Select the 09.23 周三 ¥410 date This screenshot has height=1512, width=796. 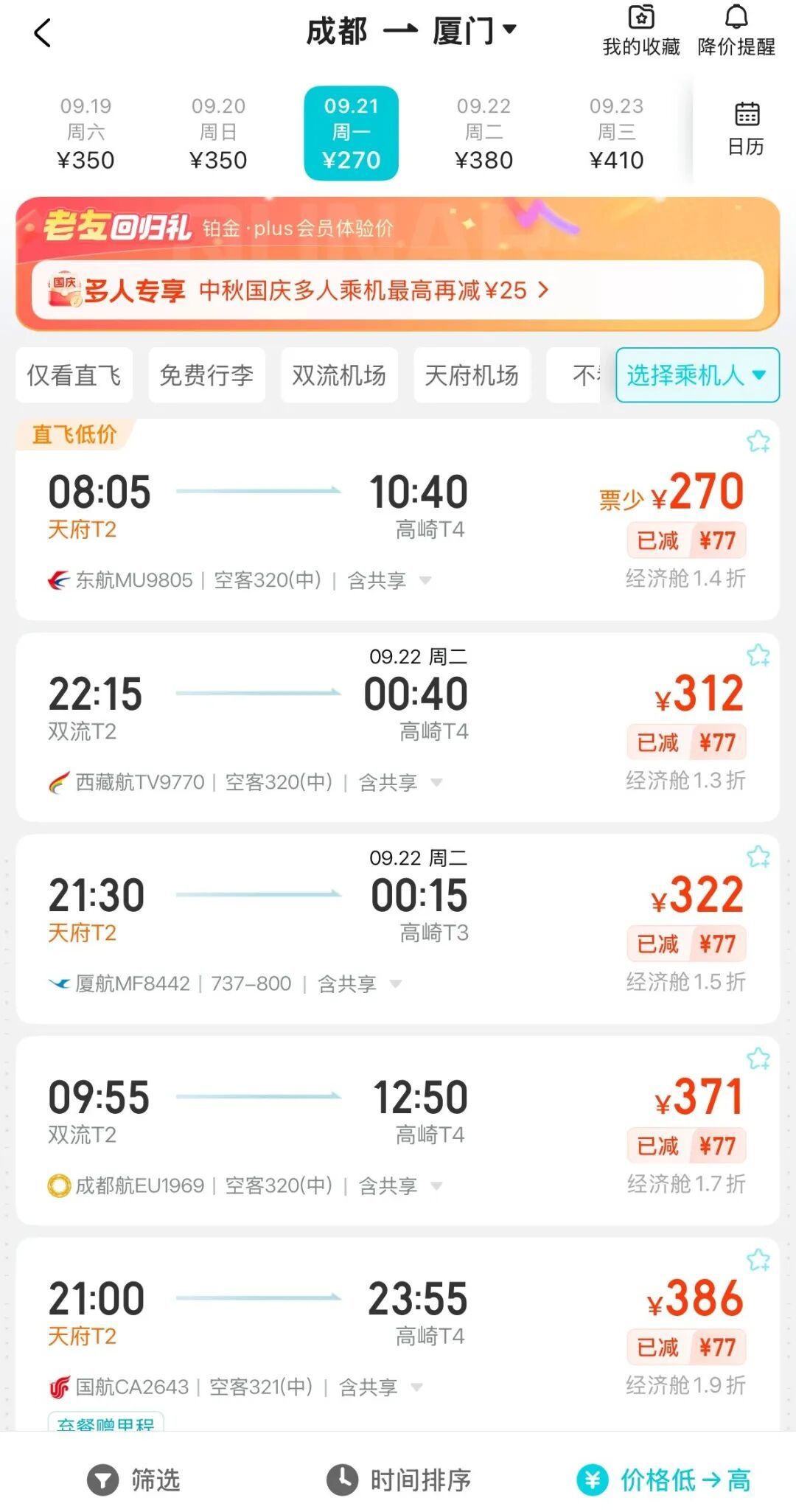616,133
